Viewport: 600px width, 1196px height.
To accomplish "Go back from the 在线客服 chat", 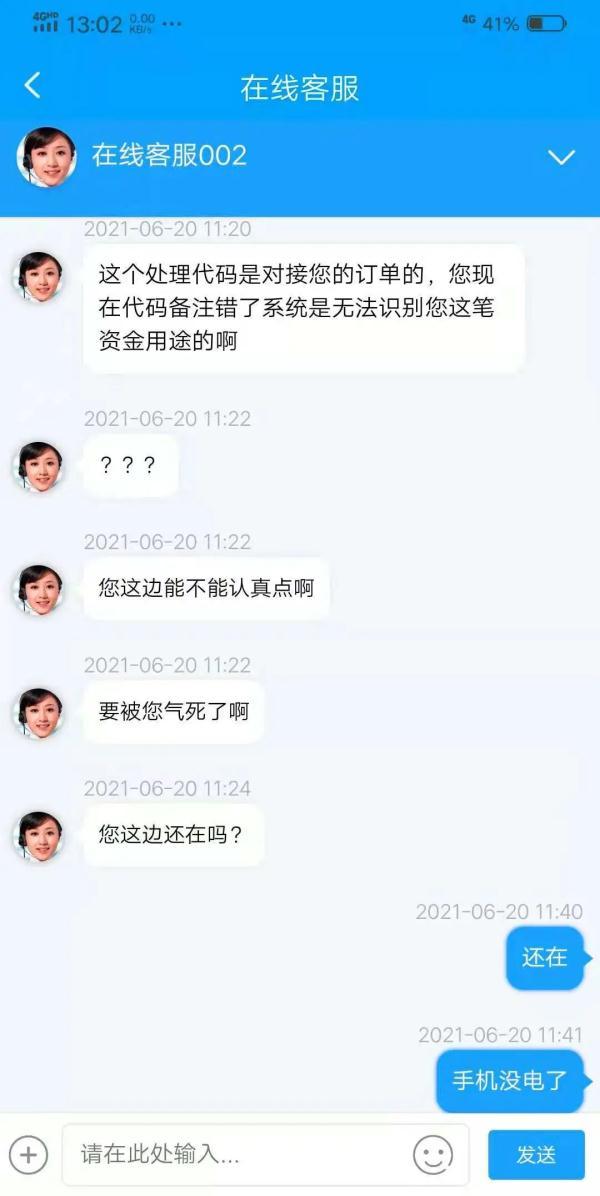I will [x=33, y=86].
